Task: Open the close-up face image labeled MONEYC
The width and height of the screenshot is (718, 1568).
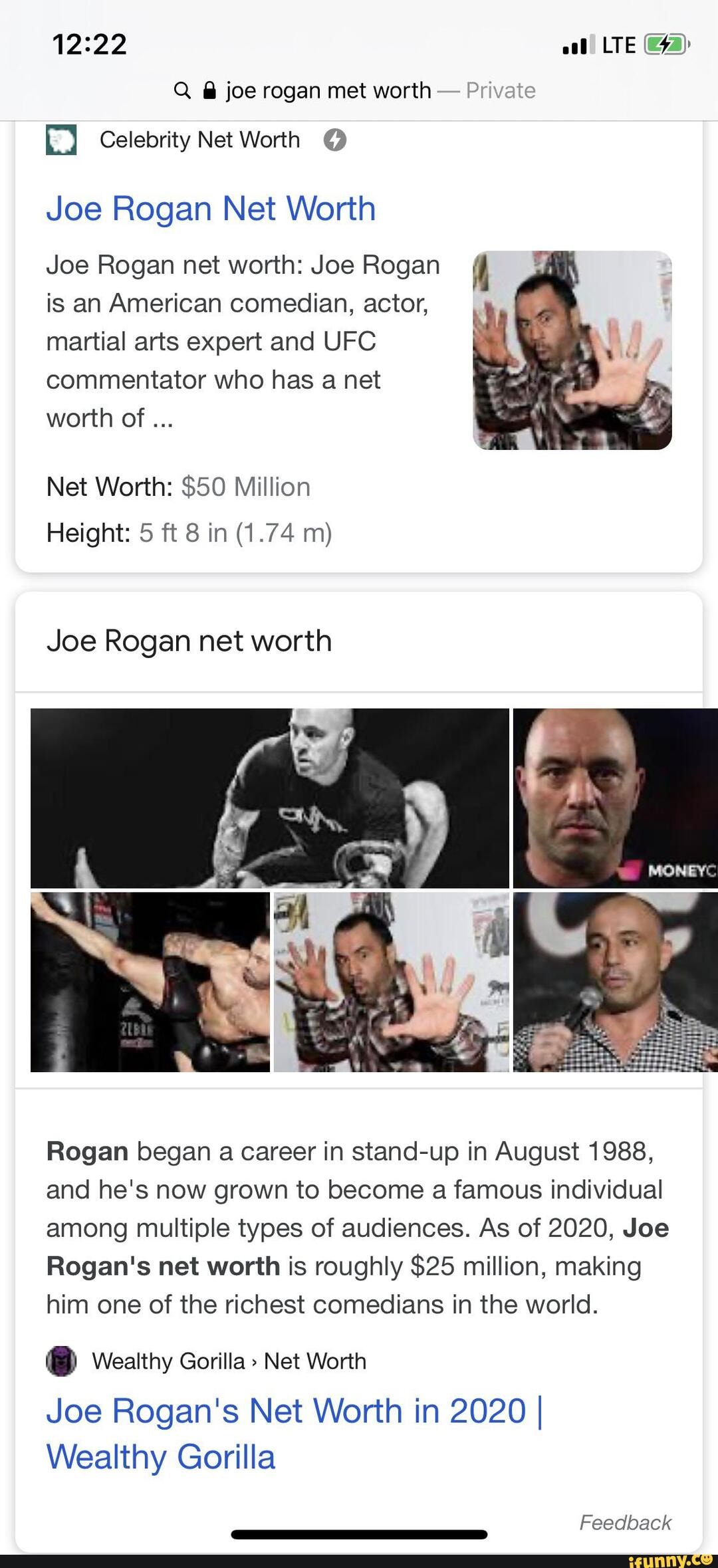Action: (x=616, y=798)
